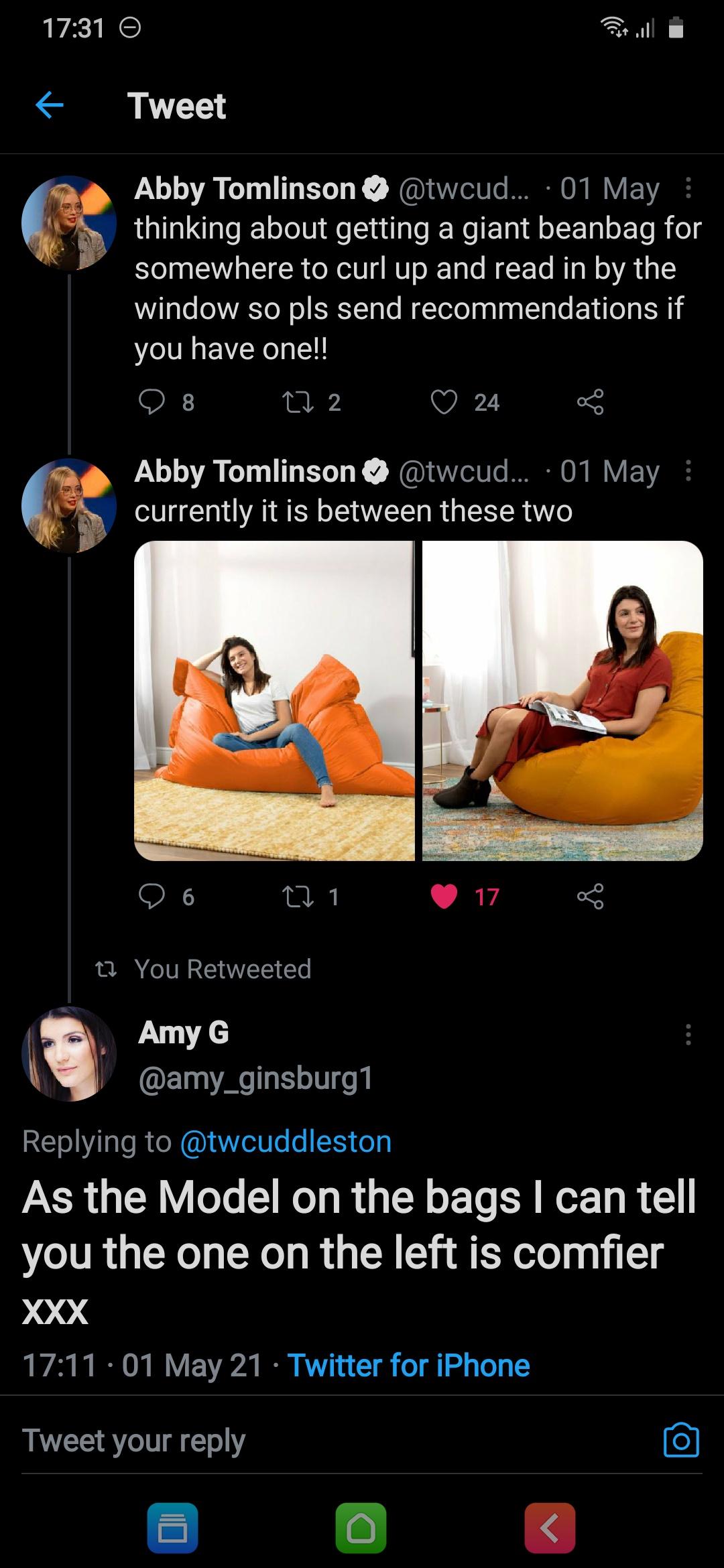The image size is (724, 1568).
Task: Tap the Twitter for iPhone link
Action: pyautogui.click(x=408, y=1366)
